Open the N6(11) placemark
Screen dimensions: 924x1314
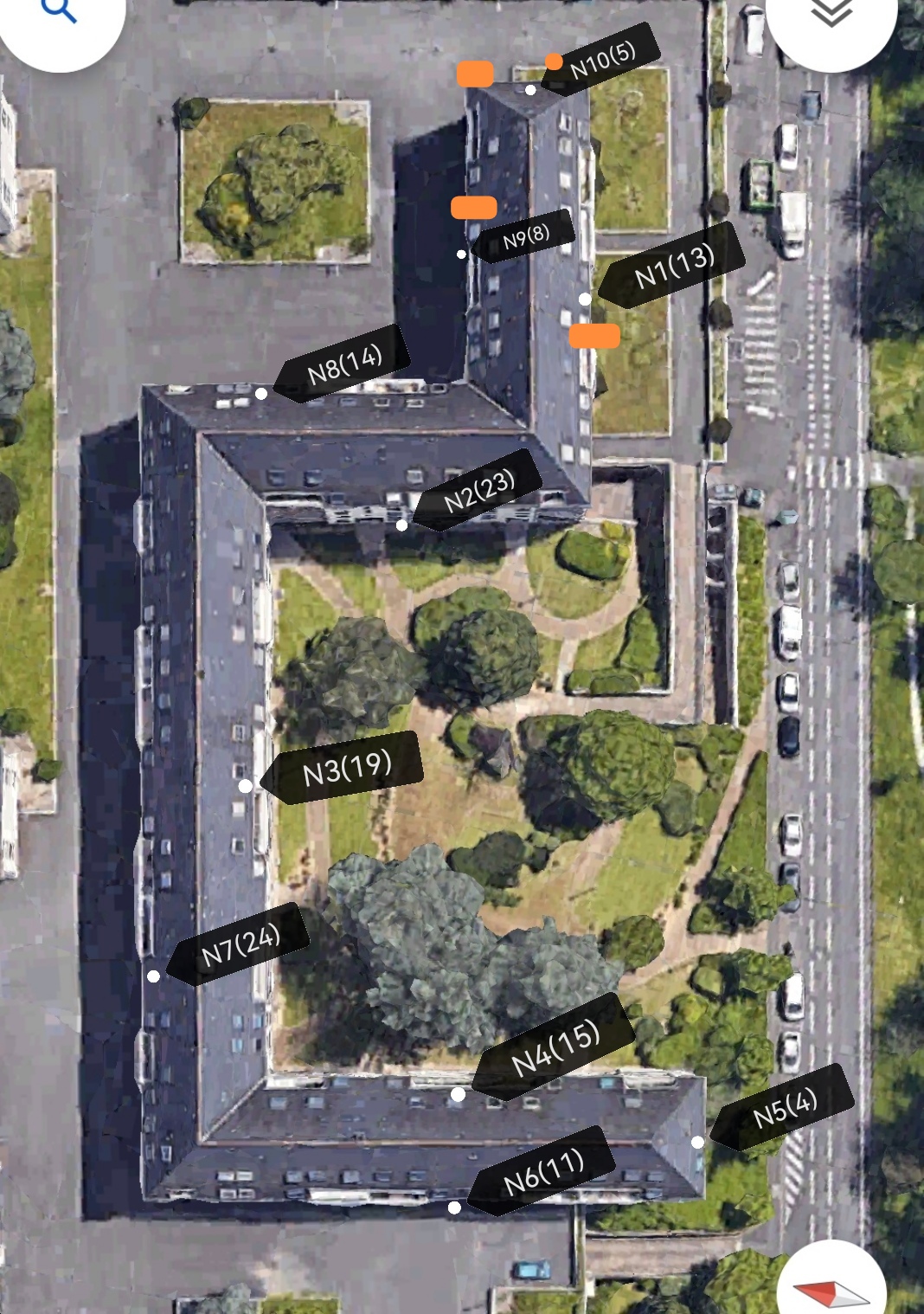point(543,1171)
